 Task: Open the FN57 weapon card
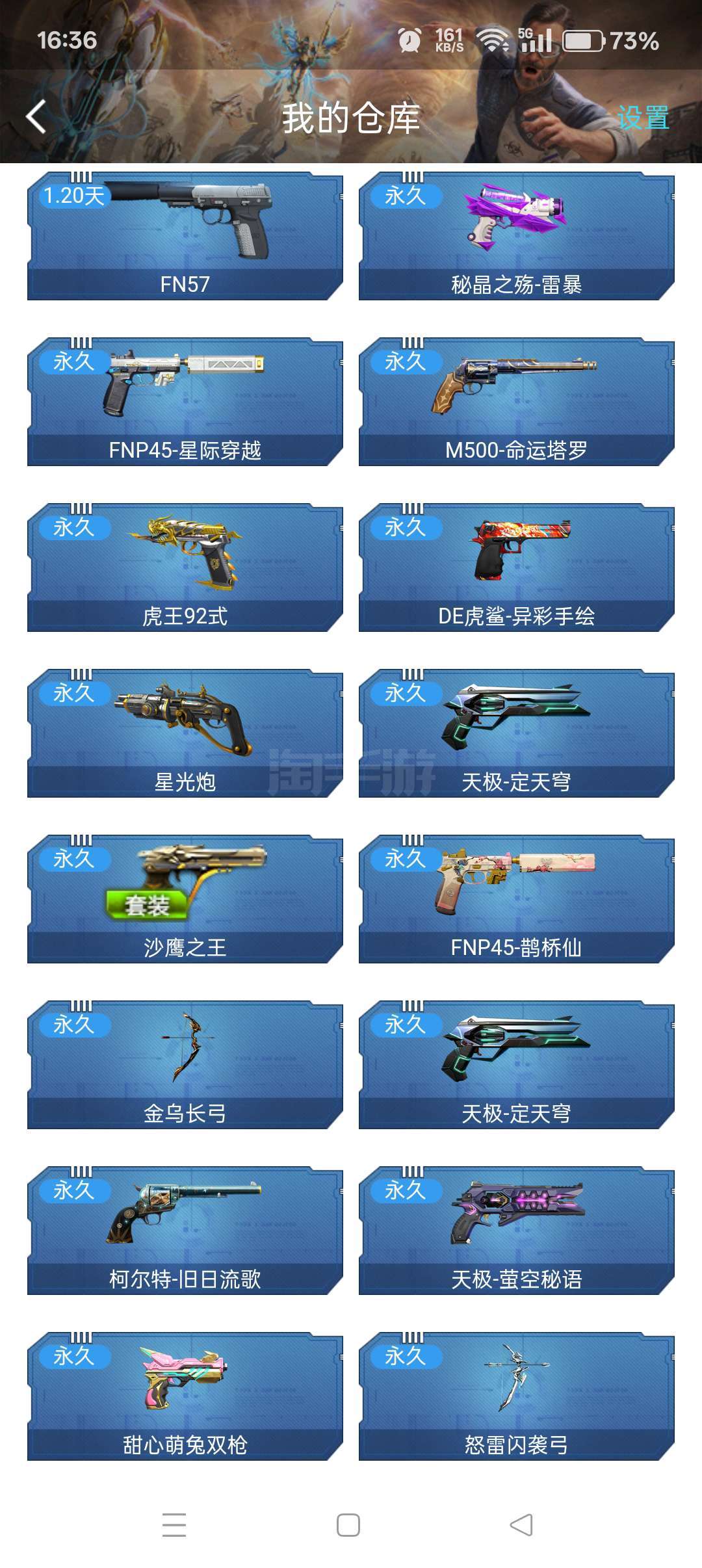185,236
